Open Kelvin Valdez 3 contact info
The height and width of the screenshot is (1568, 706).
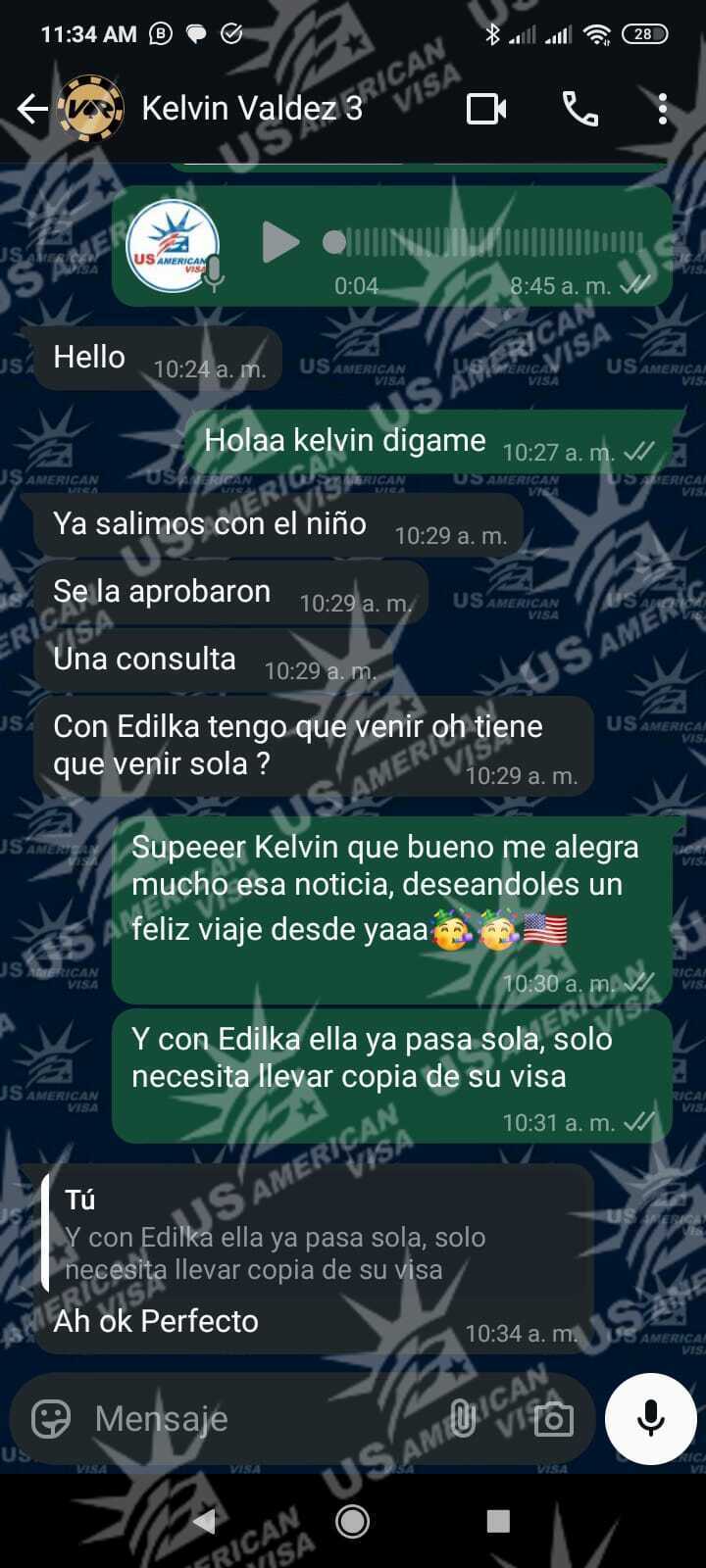[x=252, y=109]
